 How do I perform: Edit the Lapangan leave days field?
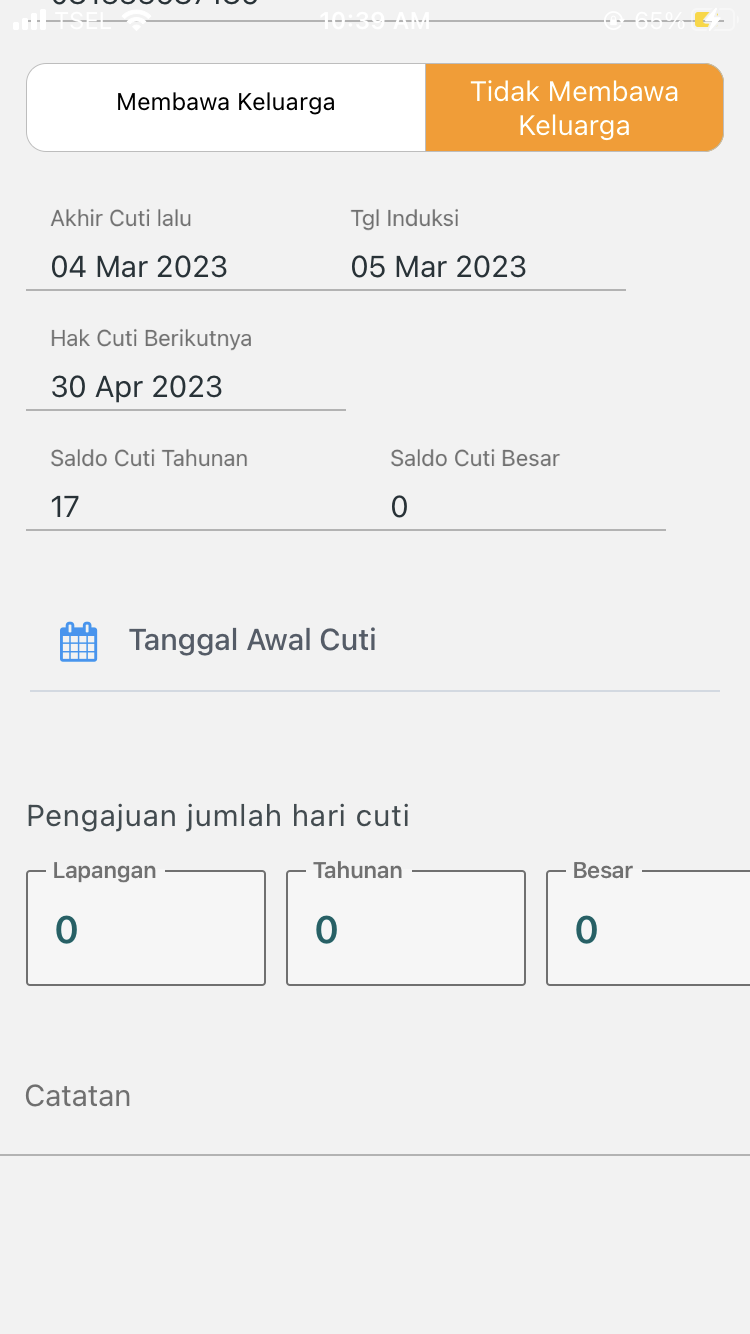point(146,930)
